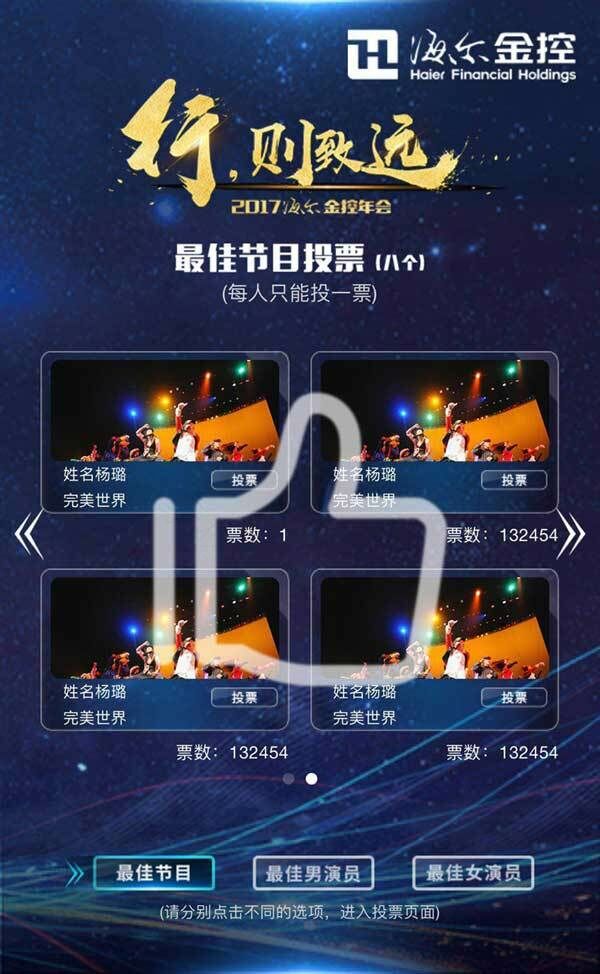The width and height of the screenshot is (600, 974).
Task: Switch to the 最佳男演员 voting page
Action: pyautogui.click(x=313, y=873)
